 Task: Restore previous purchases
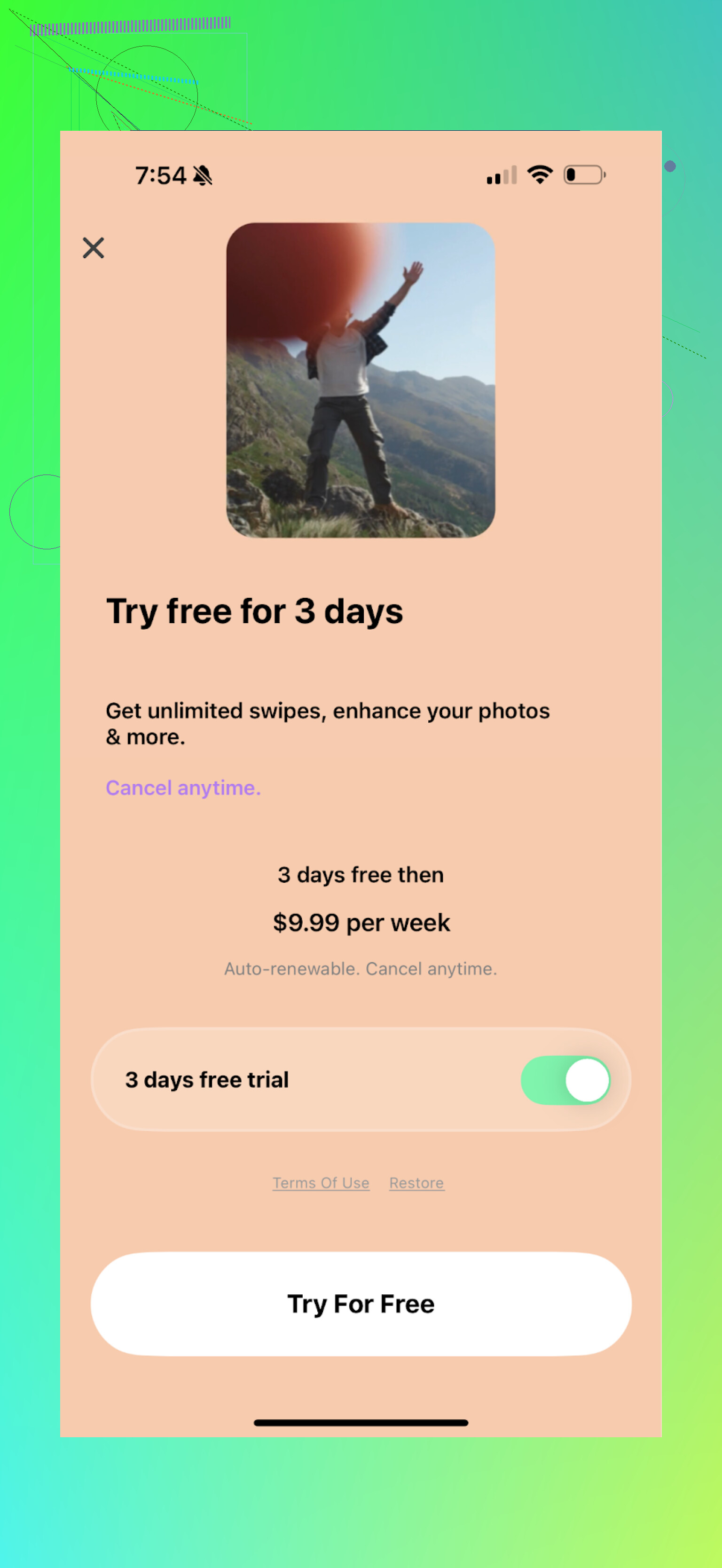(x=416, y=1183)
